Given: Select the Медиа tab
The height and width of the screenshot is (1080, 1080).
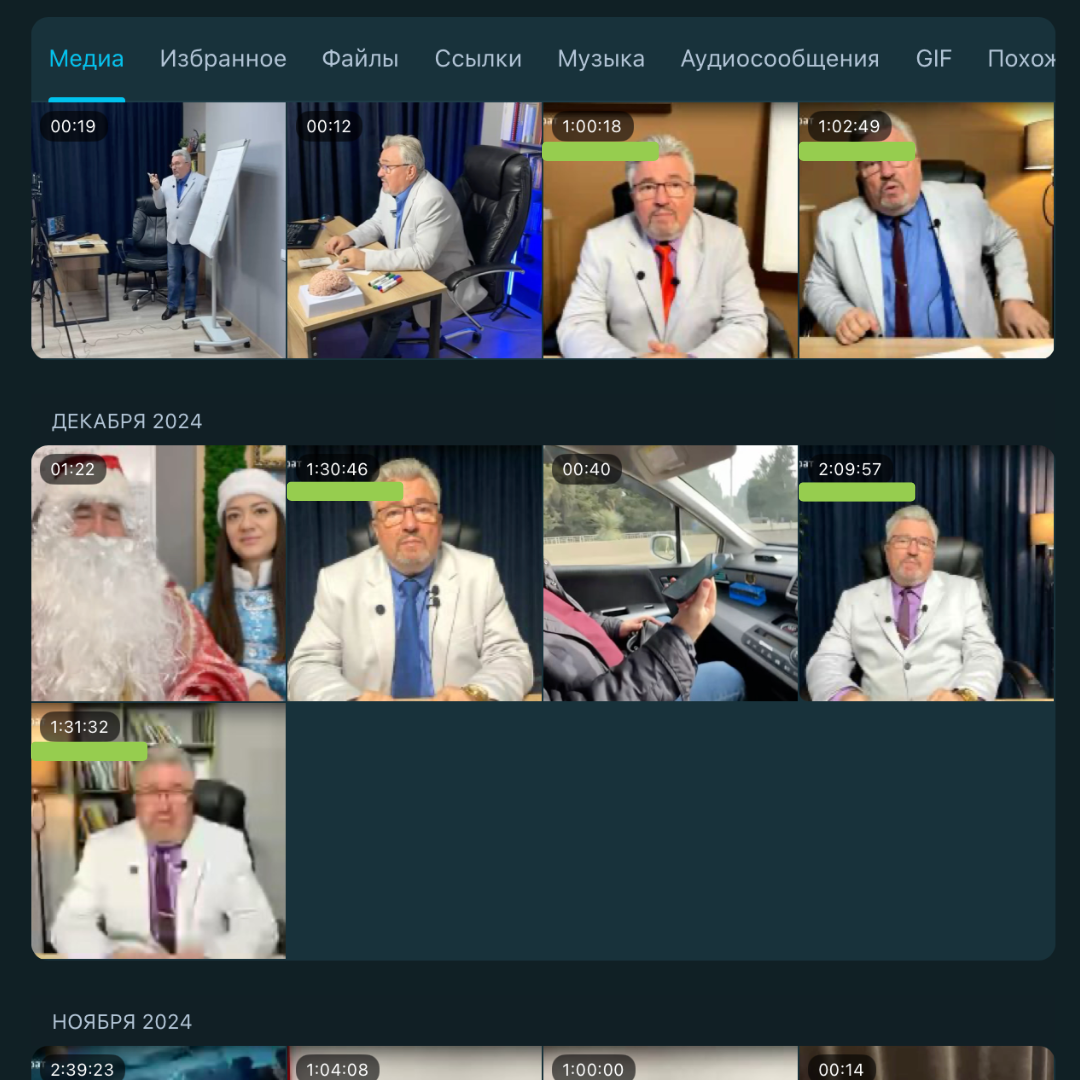Looking at the screenshot, I should click(x=87, y=59).
